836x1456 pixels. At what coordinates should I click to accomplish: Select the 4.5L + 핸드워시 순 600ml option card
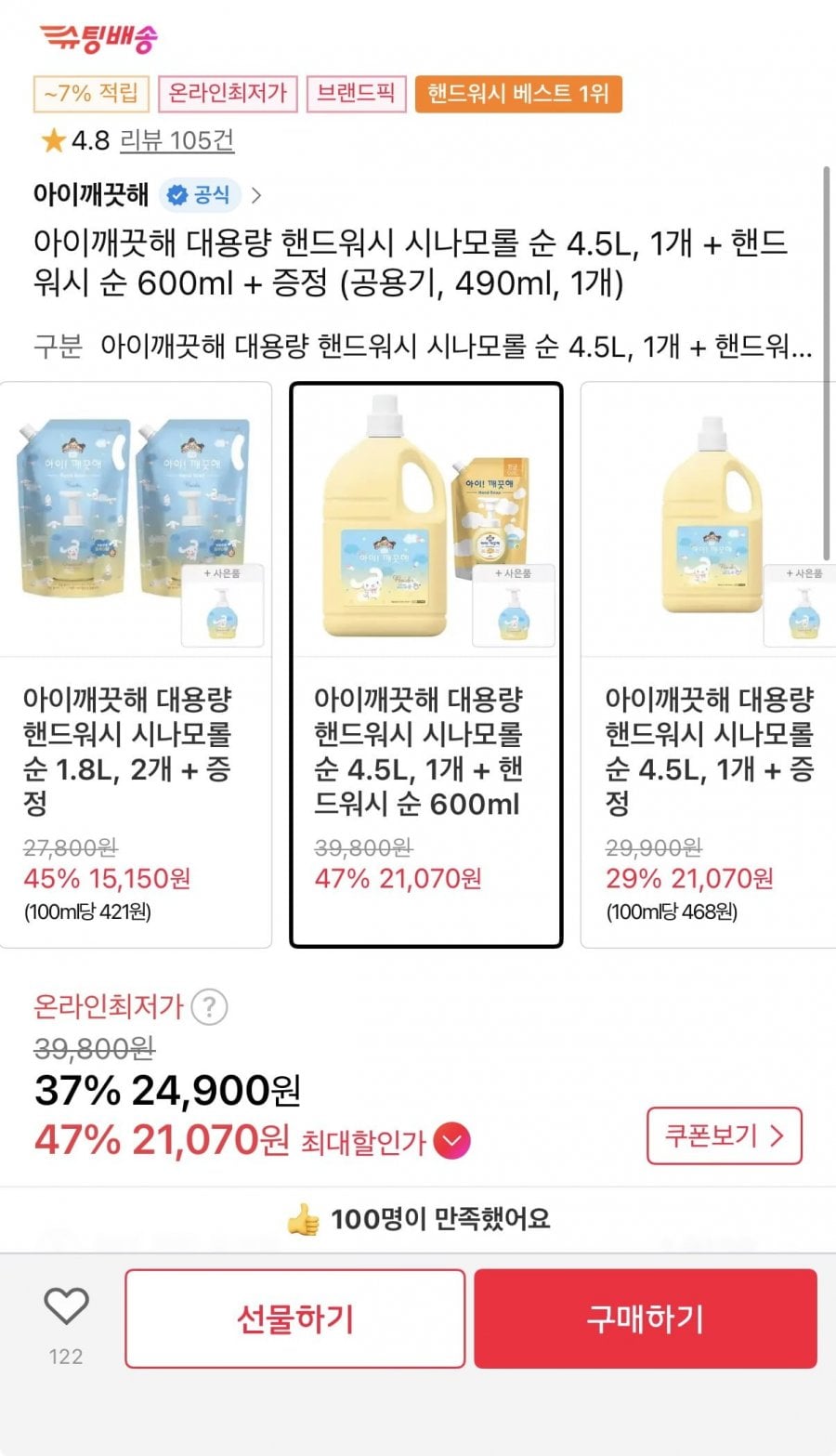pos(426,664)
